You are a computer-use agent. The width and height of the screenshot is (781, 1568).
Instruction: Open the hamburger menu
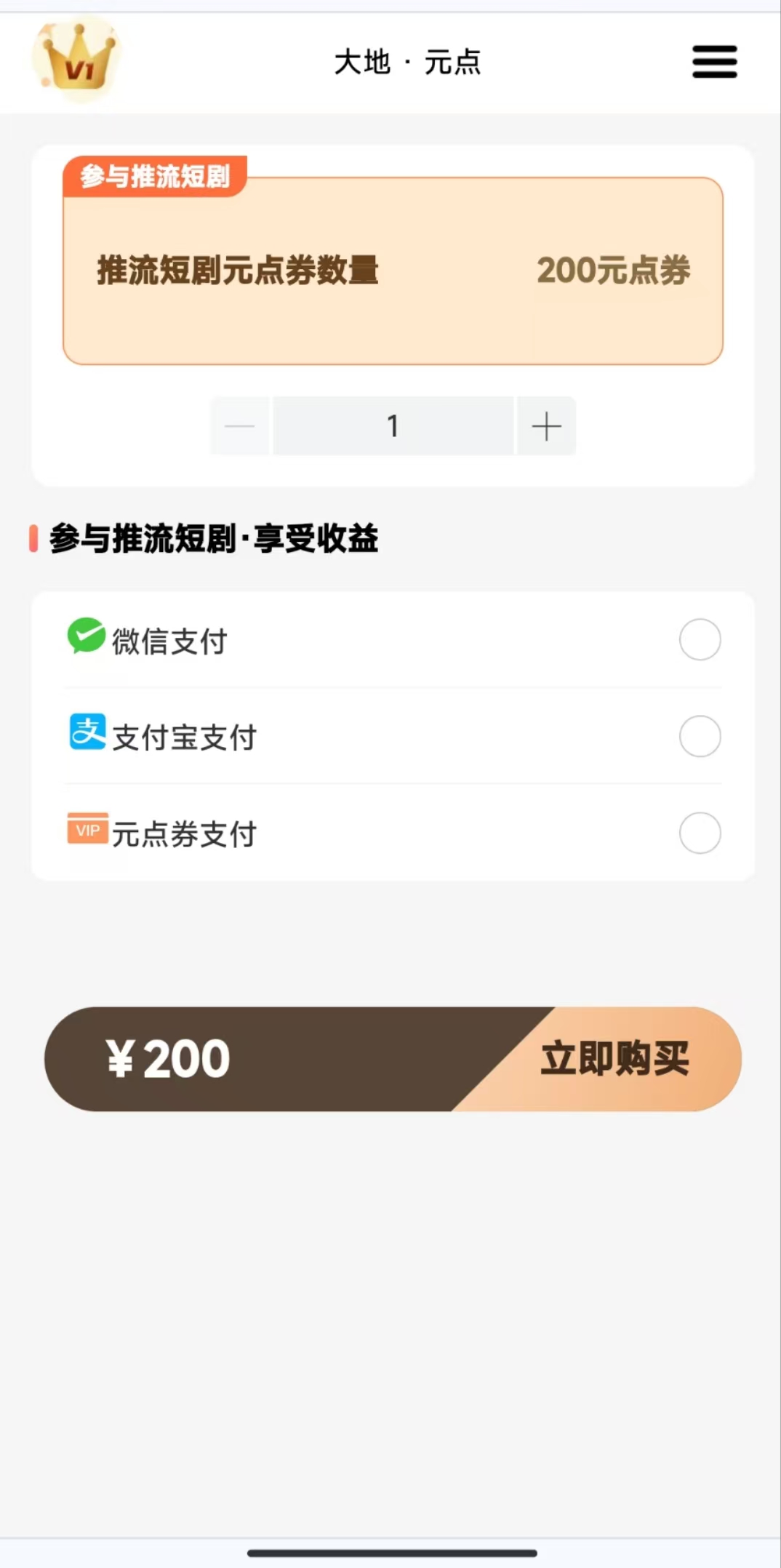pos(714,62)
